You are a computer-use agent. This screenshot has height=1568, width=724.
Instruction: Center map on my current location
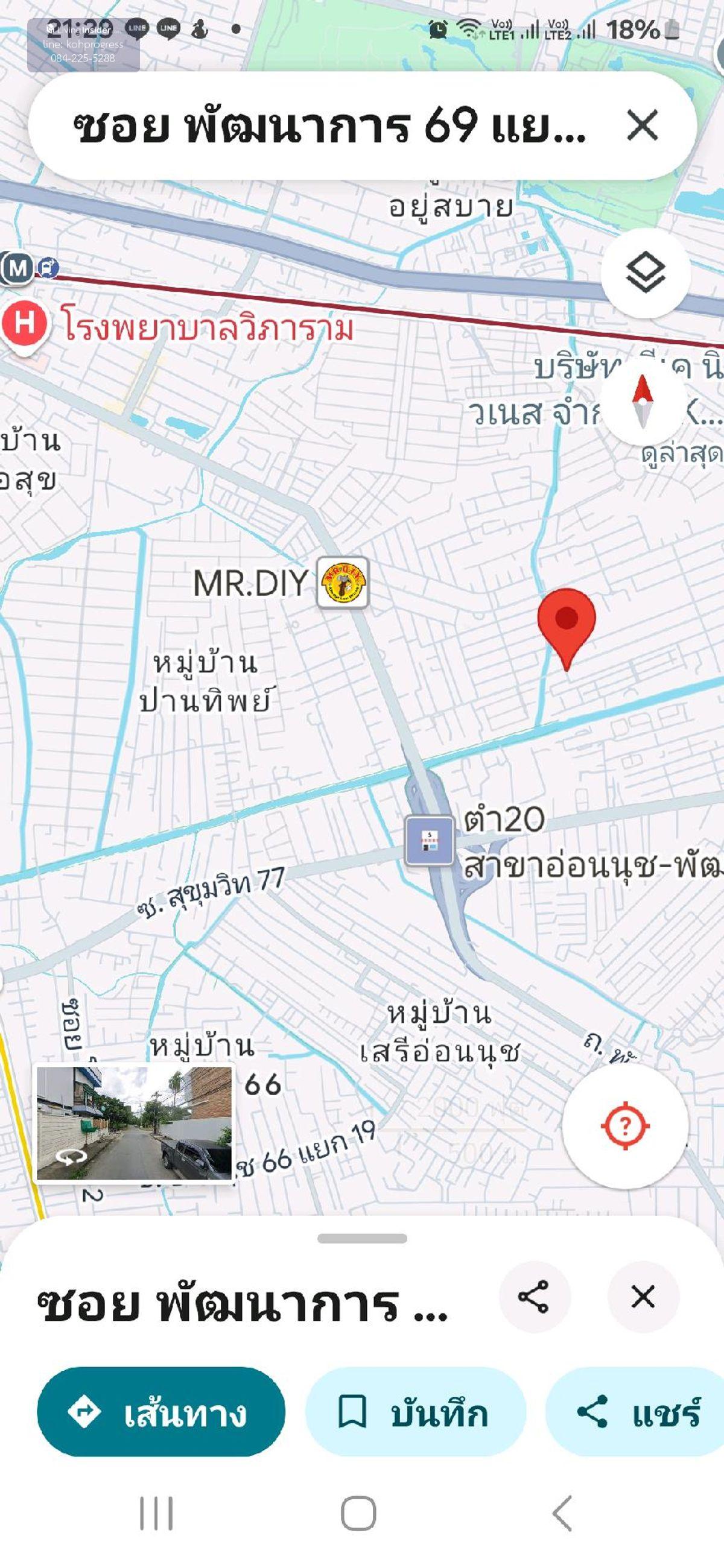[x=624, y=1126]
